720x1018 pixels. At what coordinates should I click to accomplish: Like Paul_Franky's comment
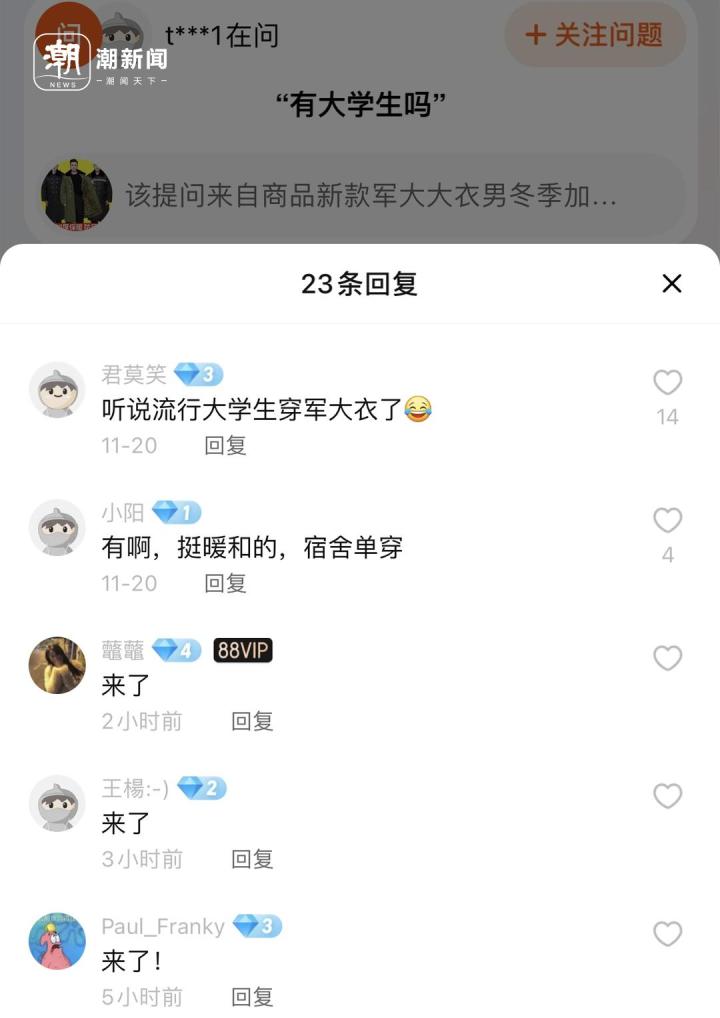[667, 934]
